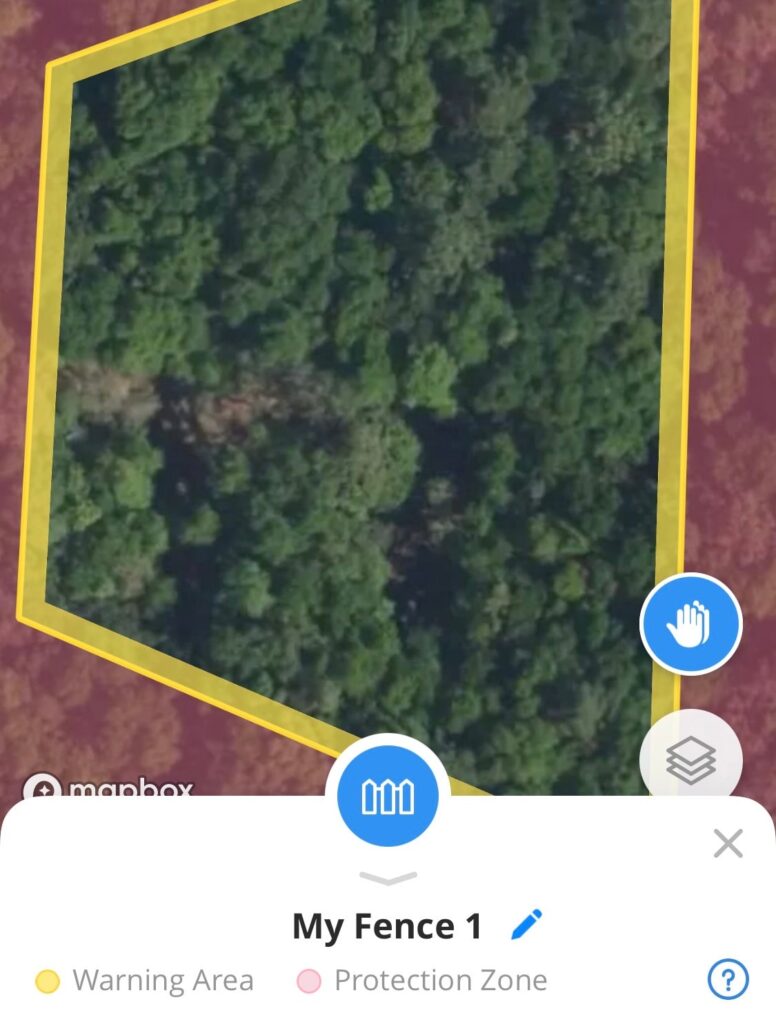Tap the blue fence icon button
Screen dimensions: 776x1024
coord(388,796)
